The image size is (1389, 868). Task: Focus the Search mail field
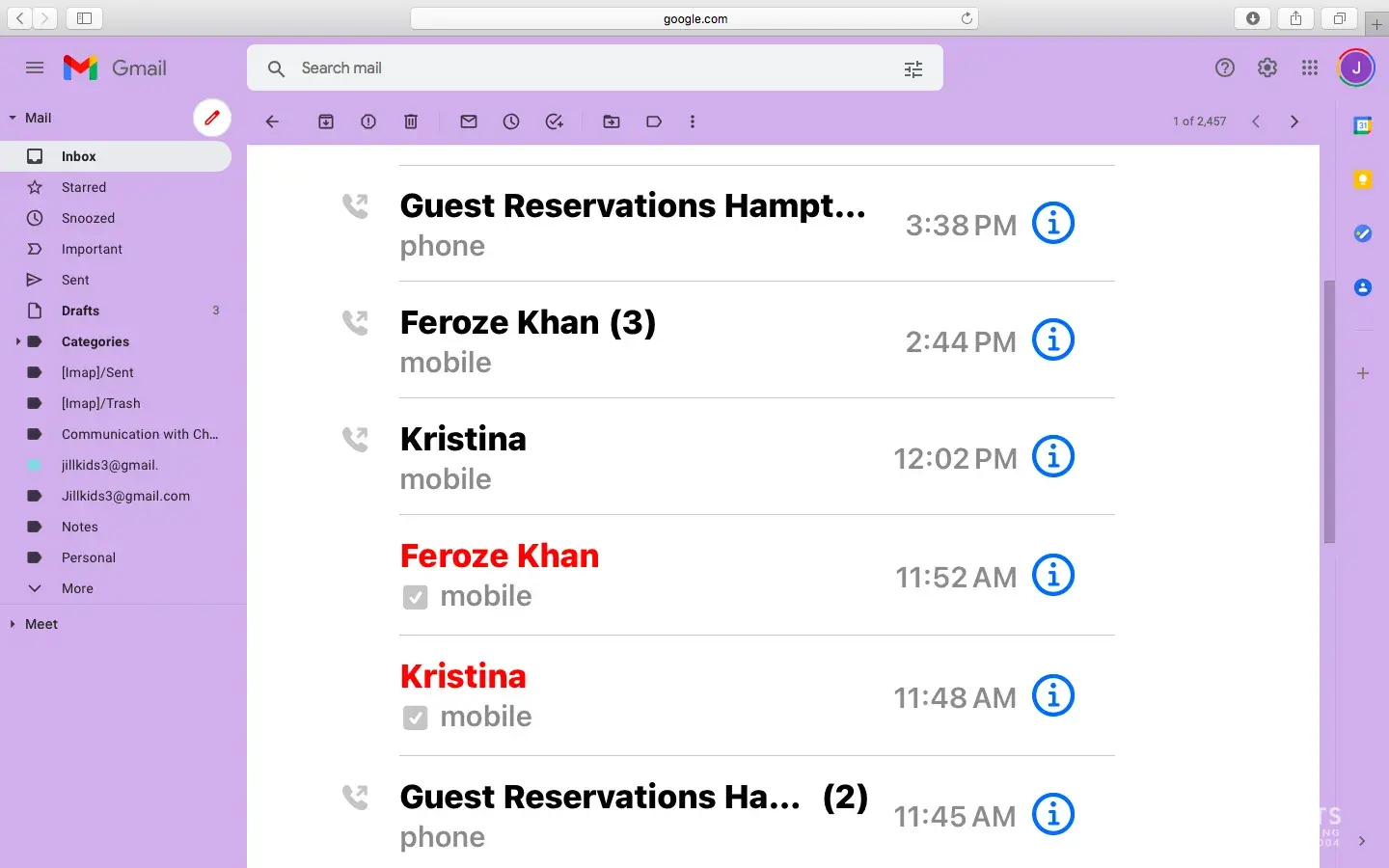coord(579,68)
